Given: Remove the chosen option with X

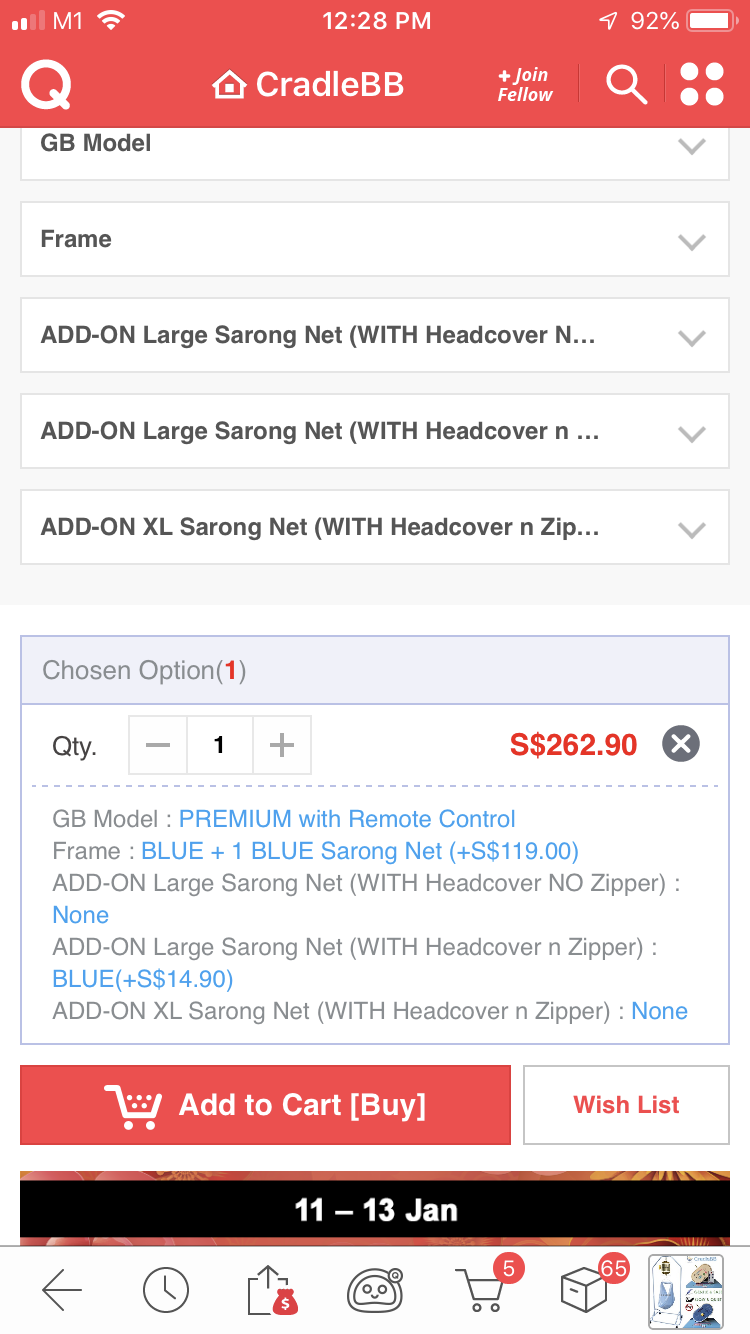Looking at the screenshot, I should click(x=681, y=744).
